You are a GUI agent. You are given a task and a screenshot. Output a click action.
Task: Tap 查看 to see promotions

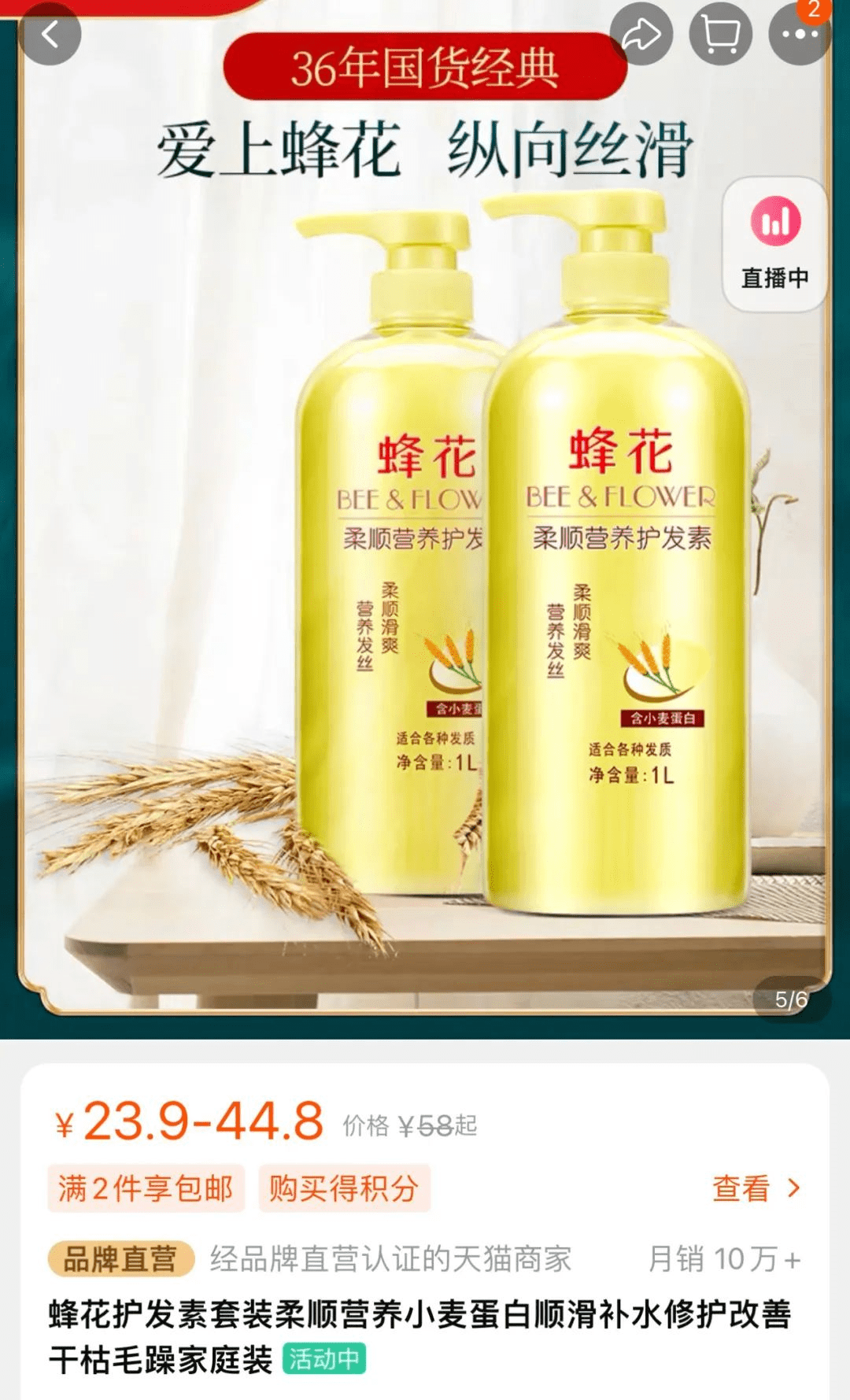[756, 1188]
